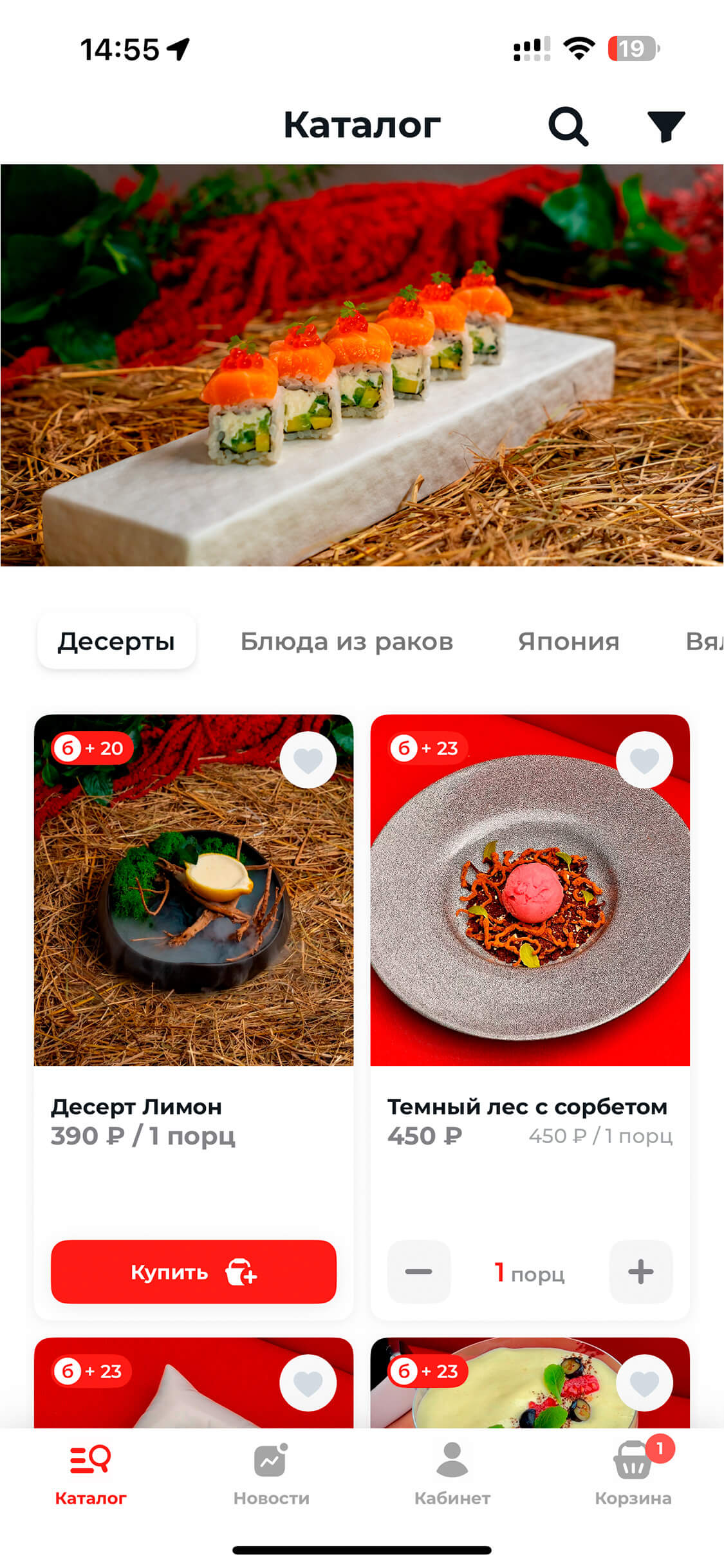Open the Кабинет tab
This screenshot has height=1568, width=724.
[452, 1474]
